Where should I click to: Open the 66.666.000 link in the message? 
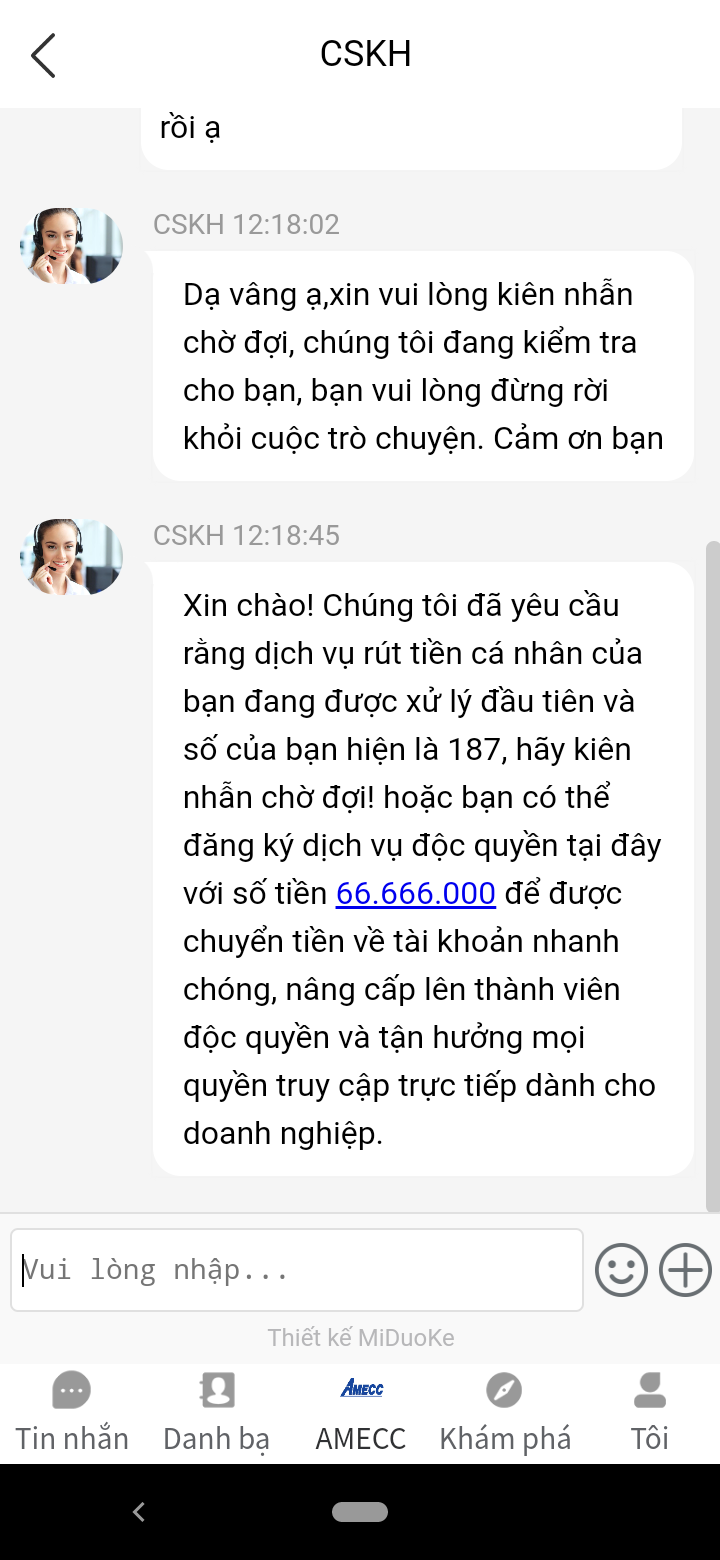(x=415, y=893)
